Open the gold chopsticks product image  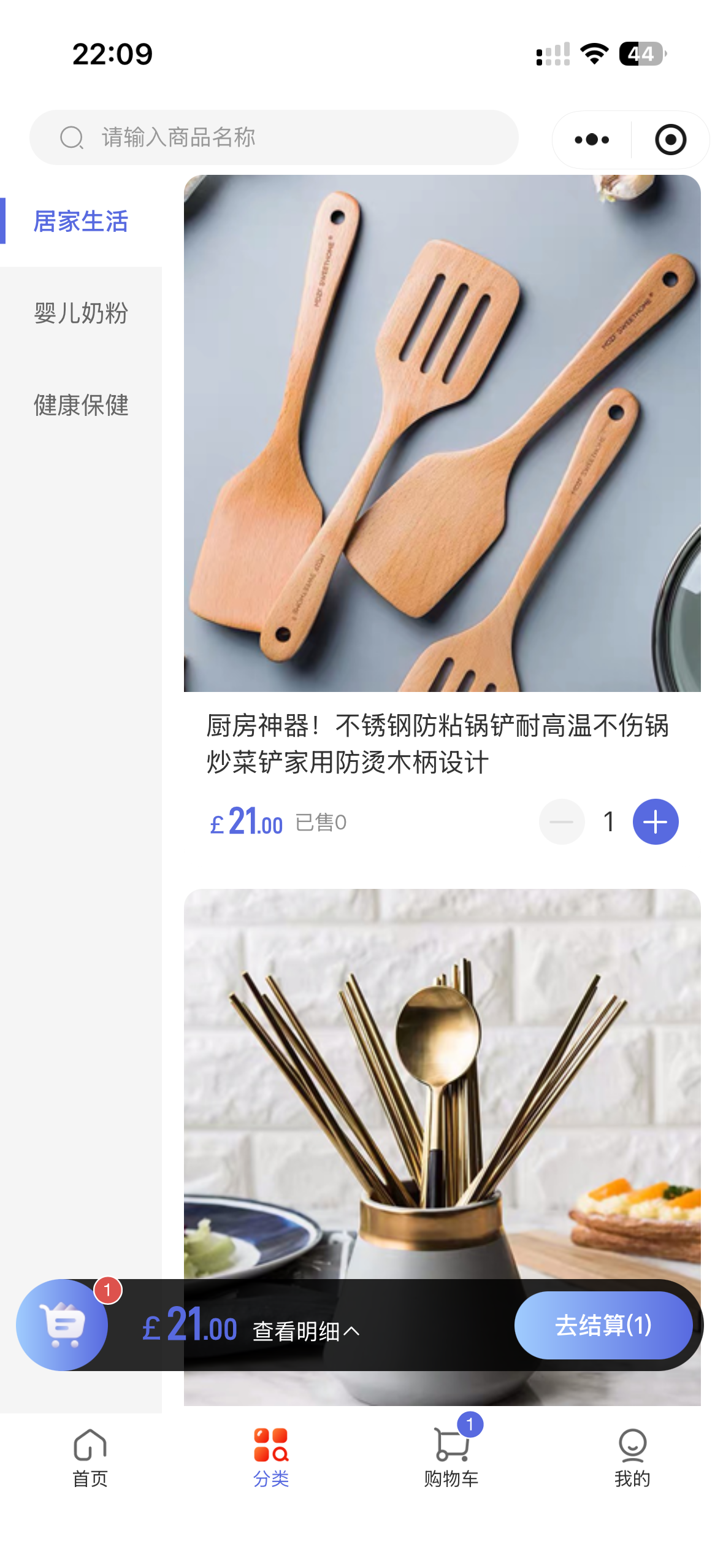tap(442, 1080)
